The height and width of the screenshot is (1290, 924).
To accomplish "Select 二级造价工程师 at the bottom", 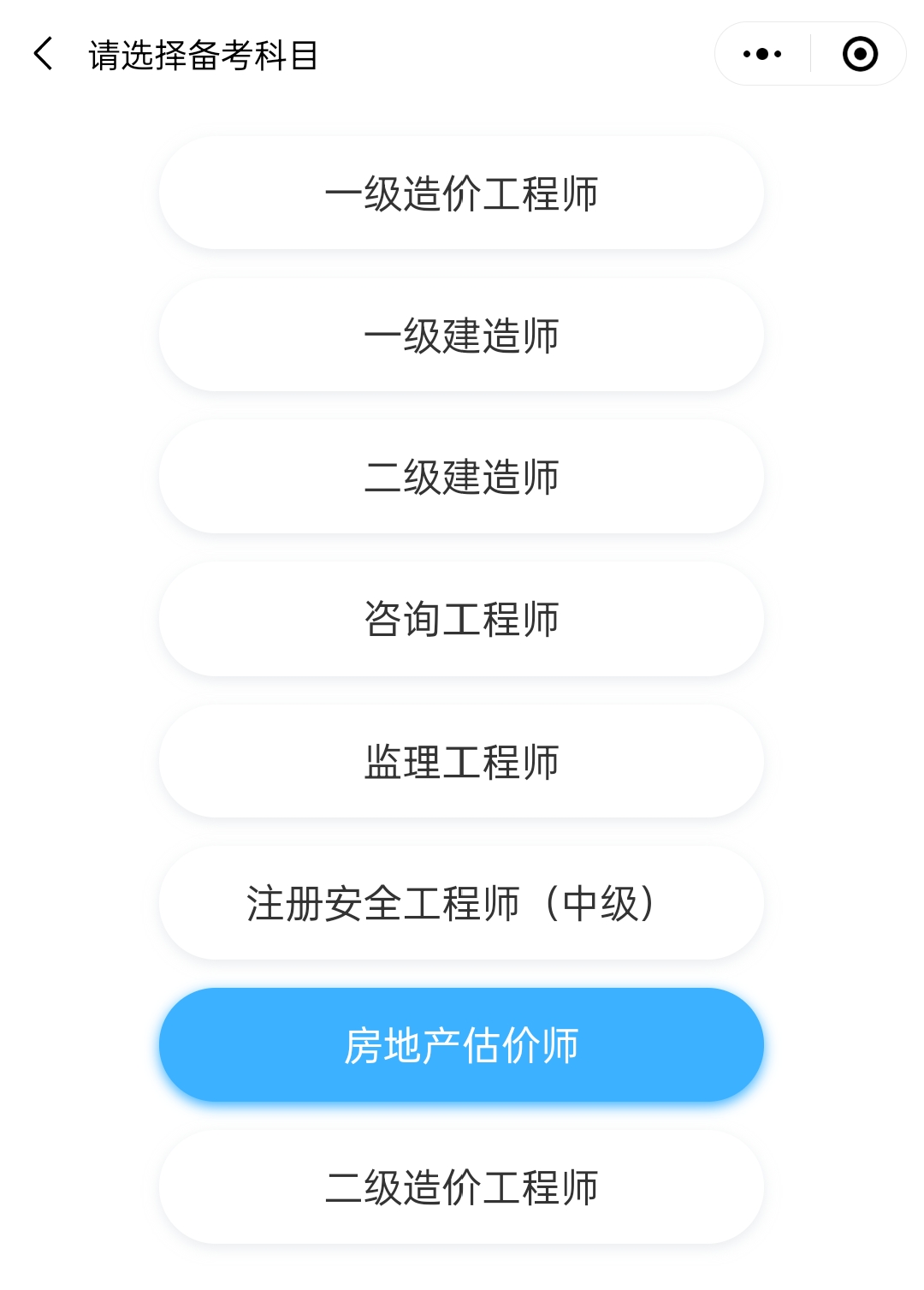I will [461, 1186].
